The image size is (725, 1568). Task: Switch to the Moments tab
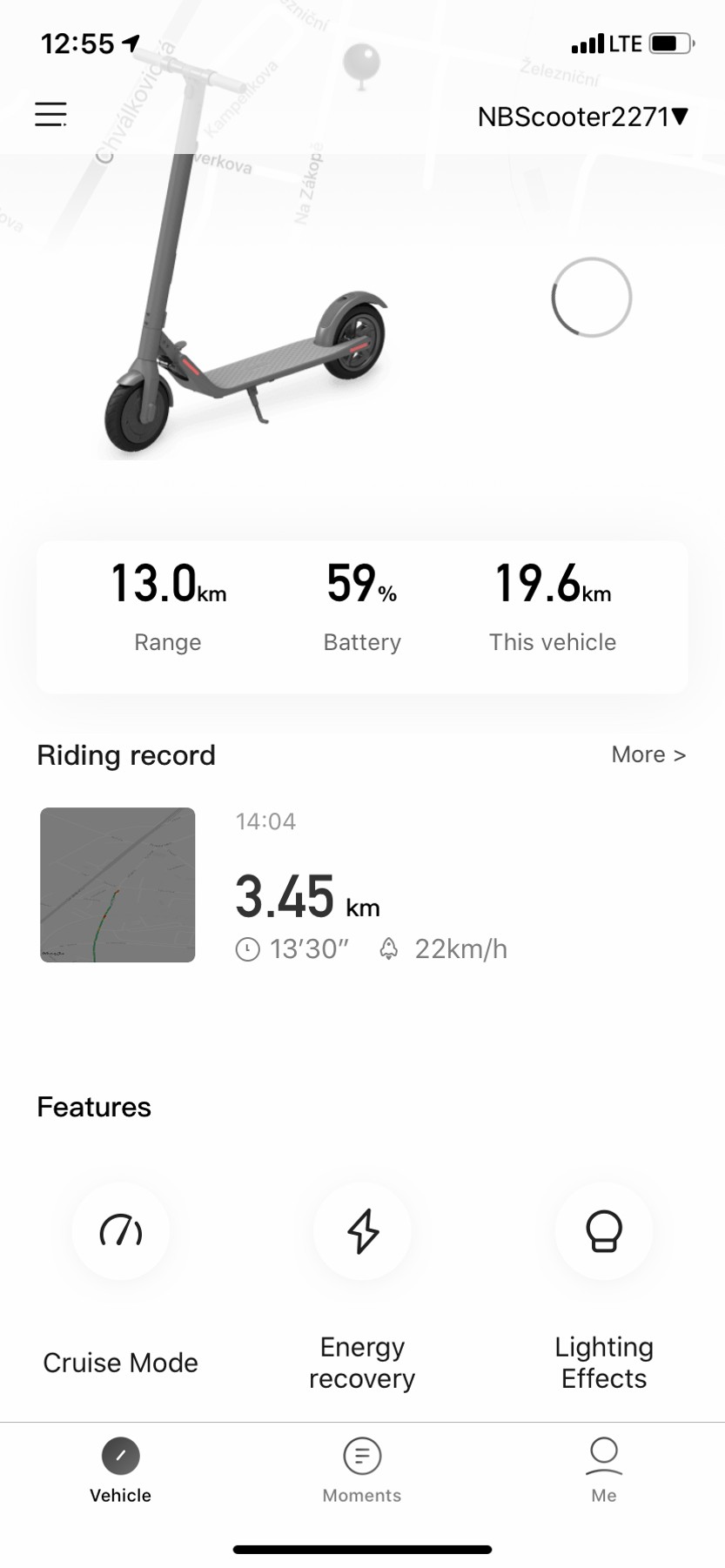362,1471
